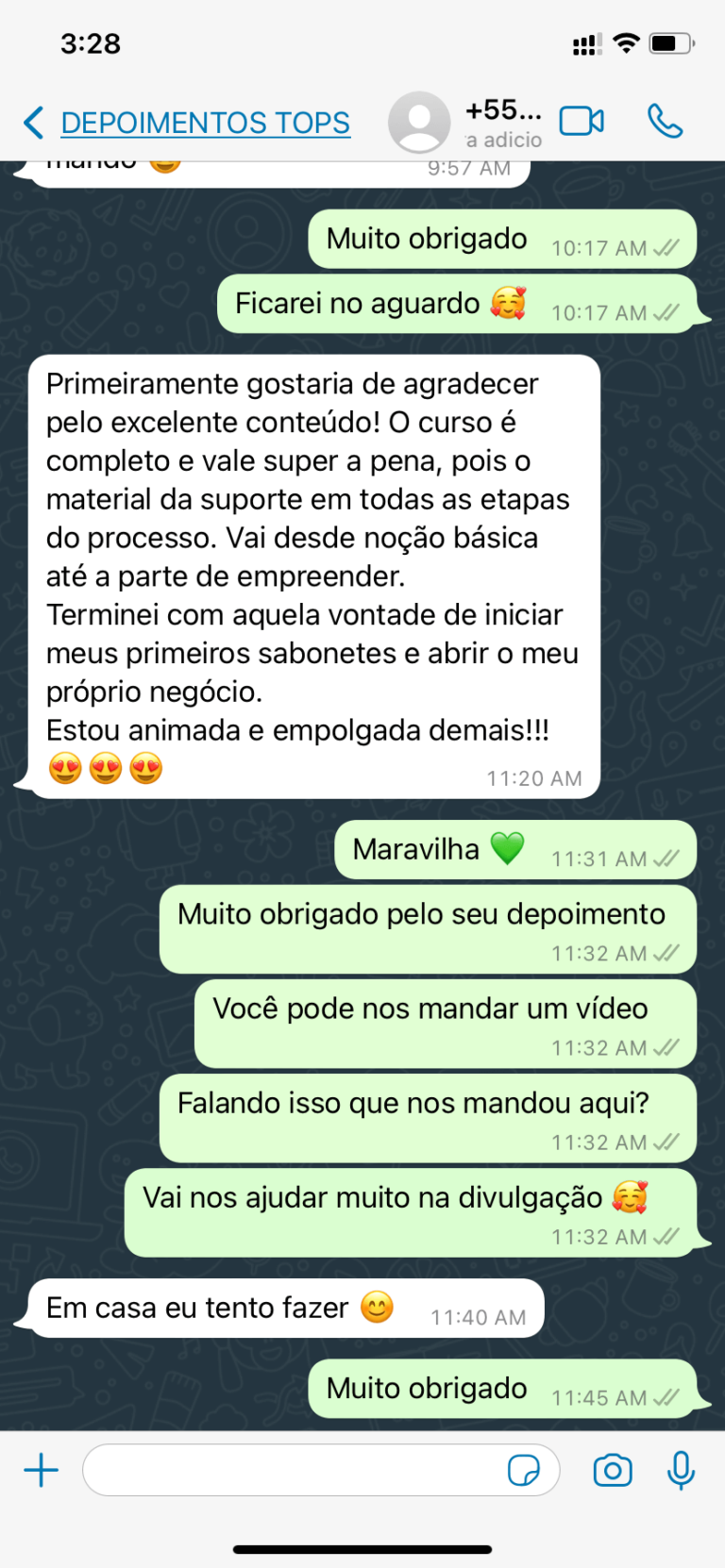Screen dimensions: 725x1568
Task: Open the camera to send a photo
Action: click(x=613, y=1470)
